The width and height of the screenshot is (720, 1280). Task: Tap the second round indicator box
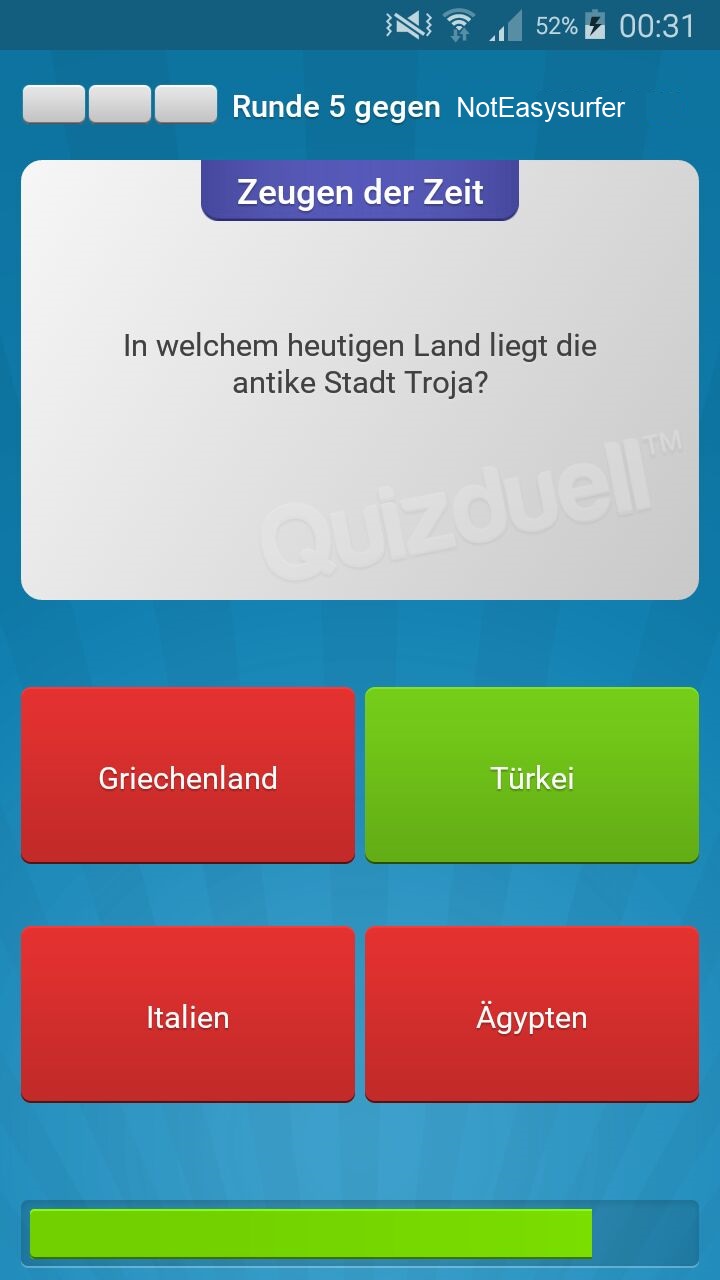click(x=119, y=104)
